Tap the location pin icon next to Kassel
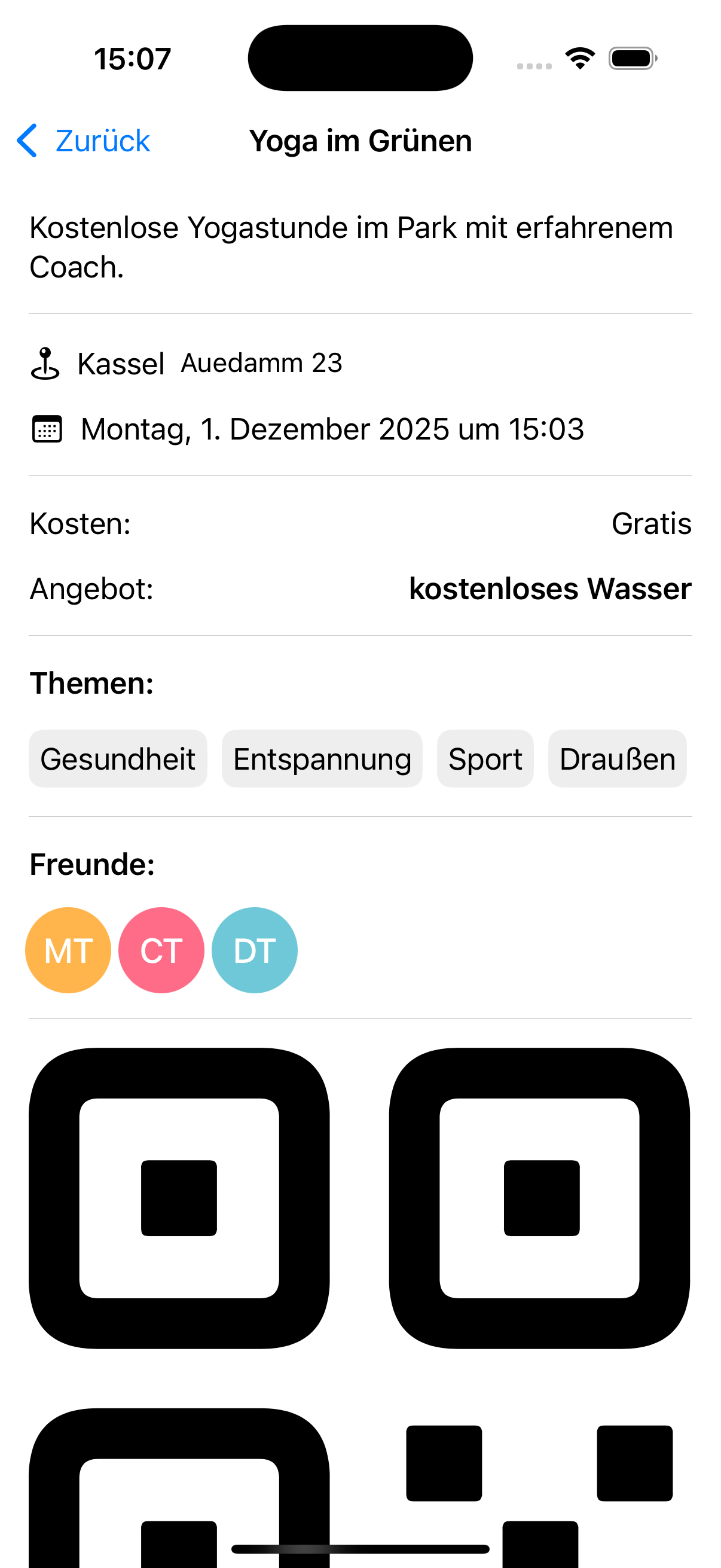The height and width of the screenshot is (1568, 721). (46, 363)
